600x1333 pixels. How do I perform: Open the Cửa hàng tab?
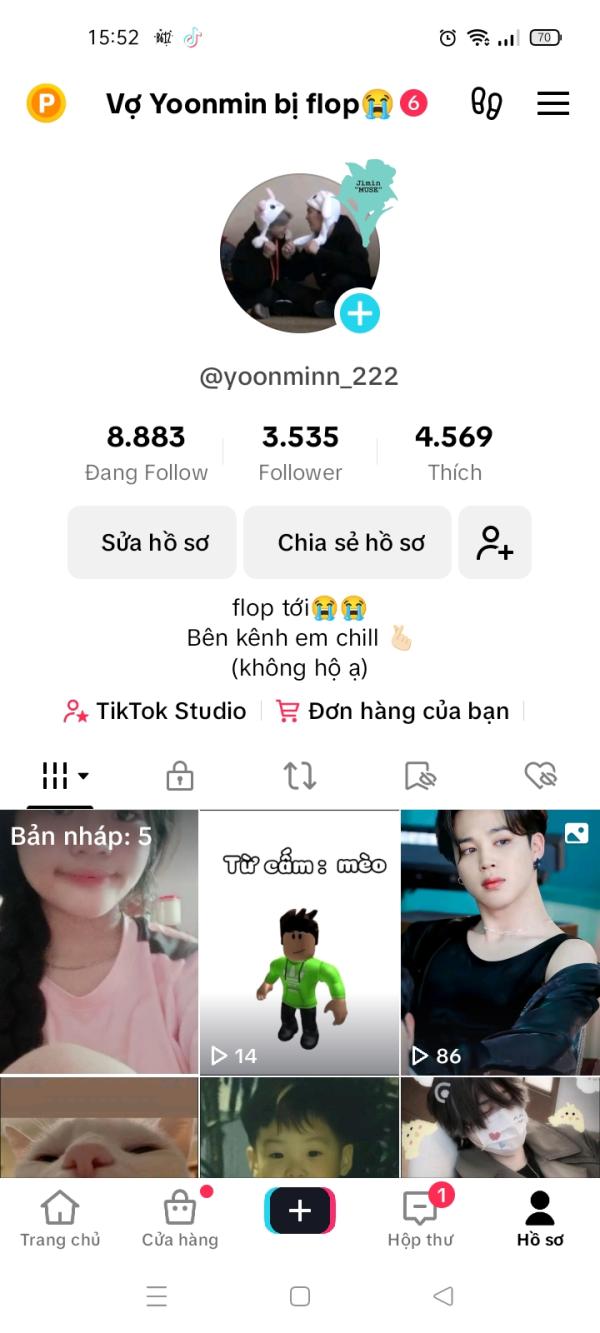coord(180,1219)
